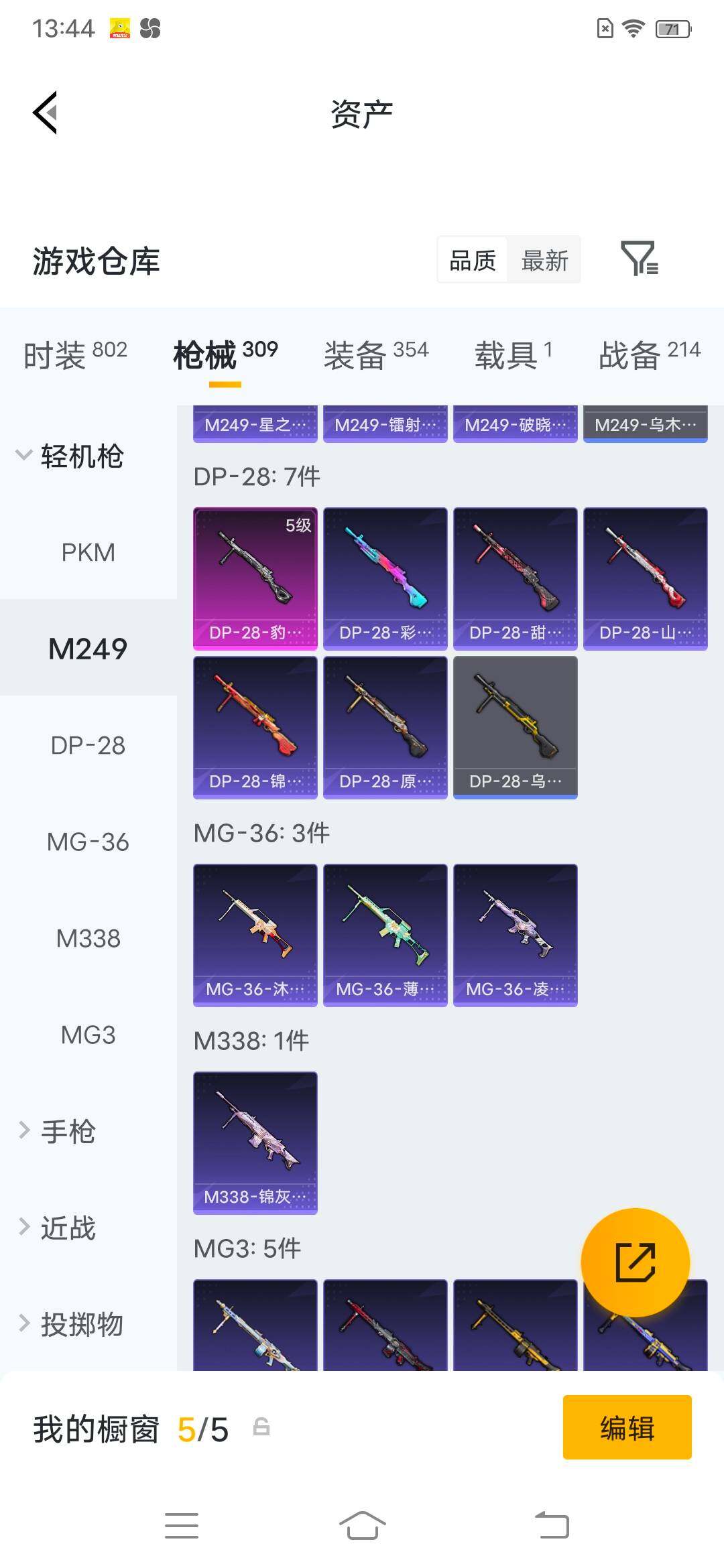Image resolution: width=724 pixels, height=1568 pixels.
Task: Open the M338-锦灰 skin item
Action: tap(255, 1143)
